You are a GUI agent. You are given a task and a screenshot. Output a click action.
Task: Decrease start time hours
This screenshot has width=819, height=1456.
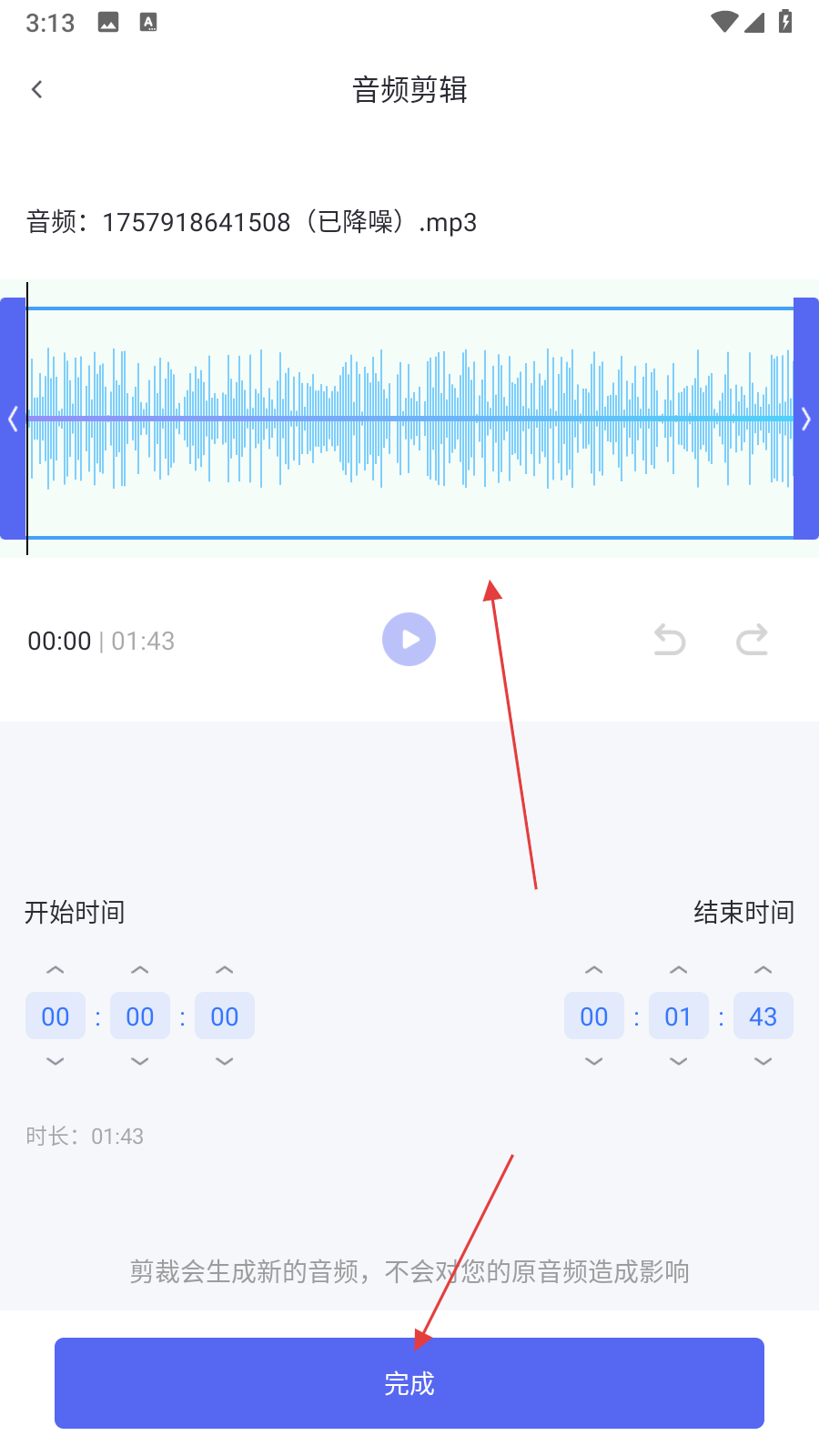click(x=56, y=1061)
